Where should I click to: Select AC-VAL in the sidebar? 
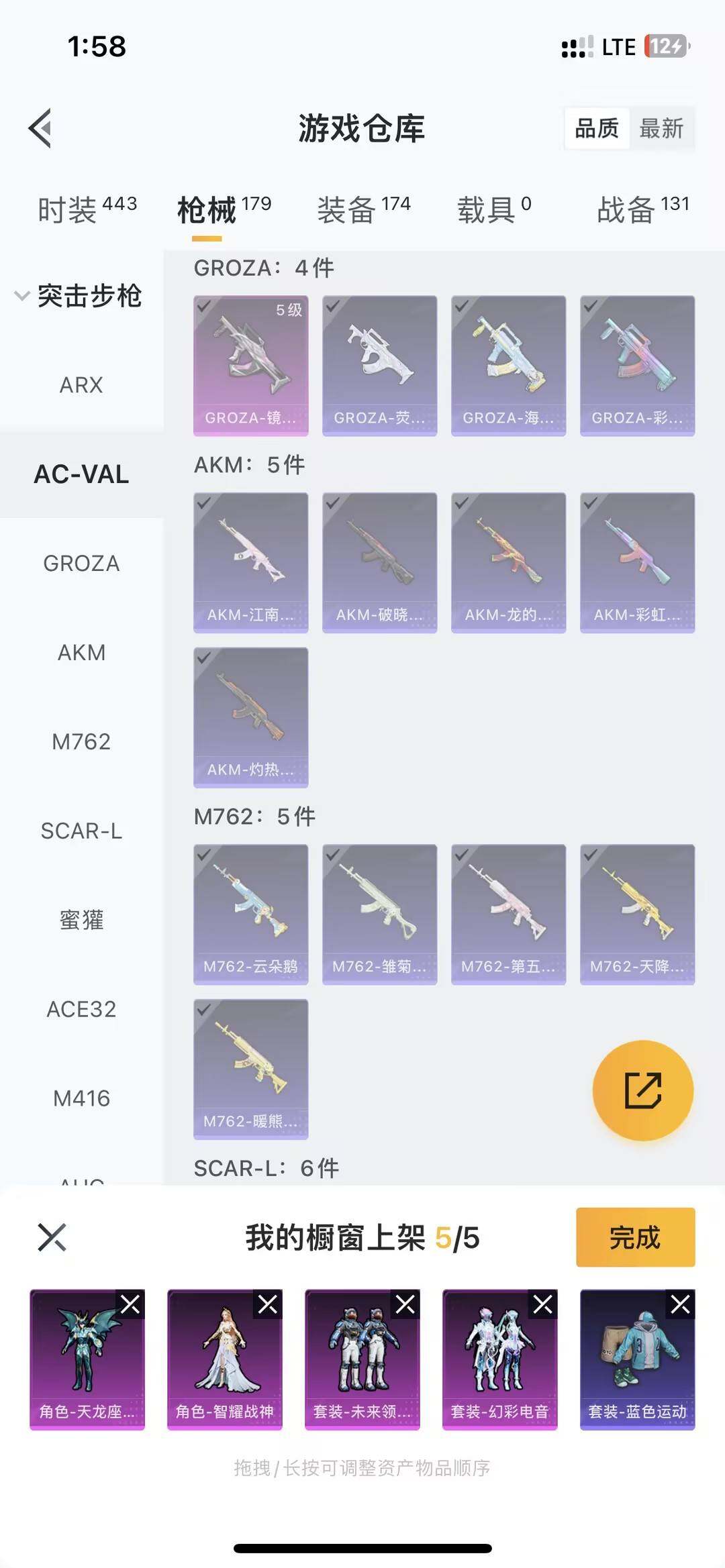pyautogui.click(x=82, y=474)
